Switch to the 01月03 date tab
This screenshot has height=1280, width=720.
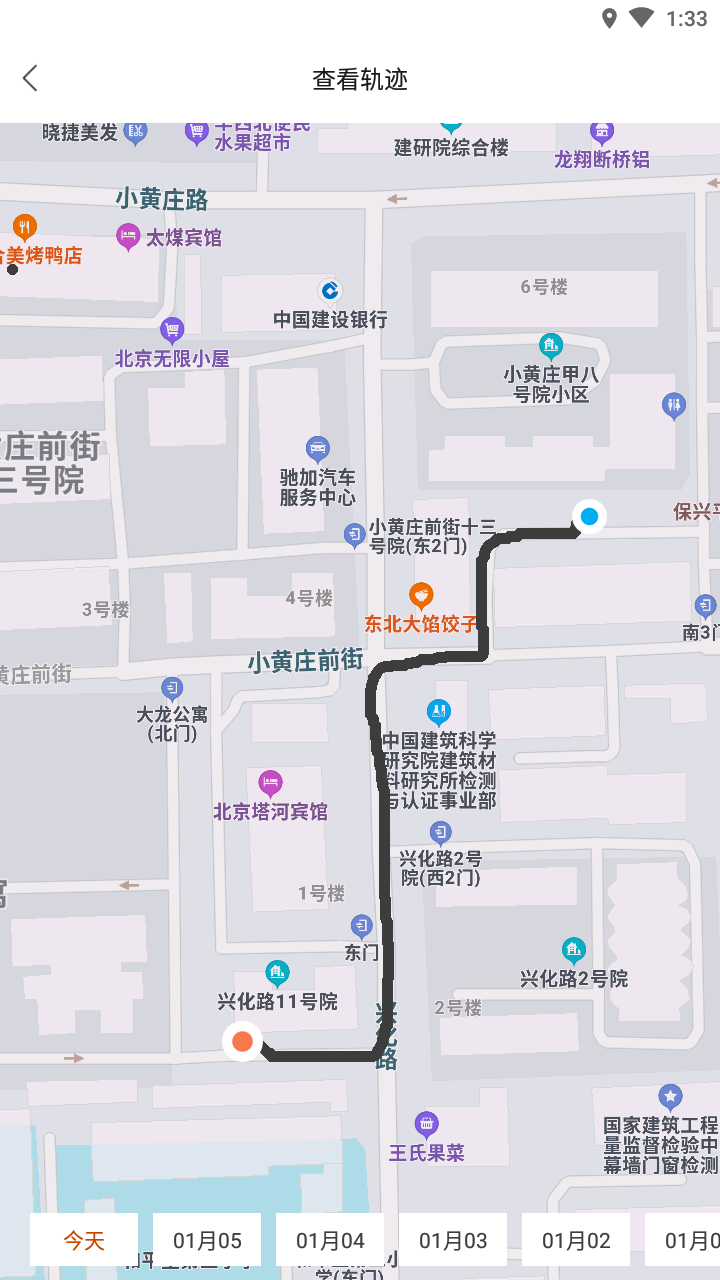pos(452,1240)
